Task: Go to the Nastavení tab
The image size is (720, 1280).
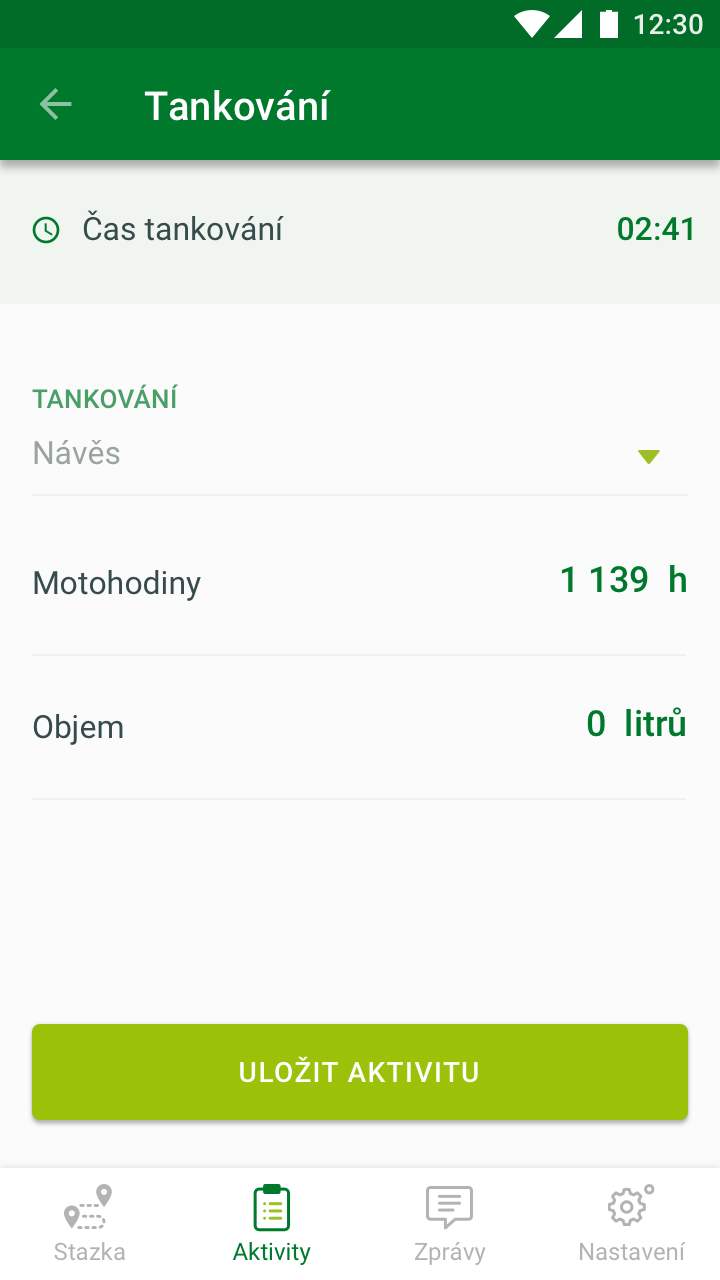Action: (x=631, y=1224)
